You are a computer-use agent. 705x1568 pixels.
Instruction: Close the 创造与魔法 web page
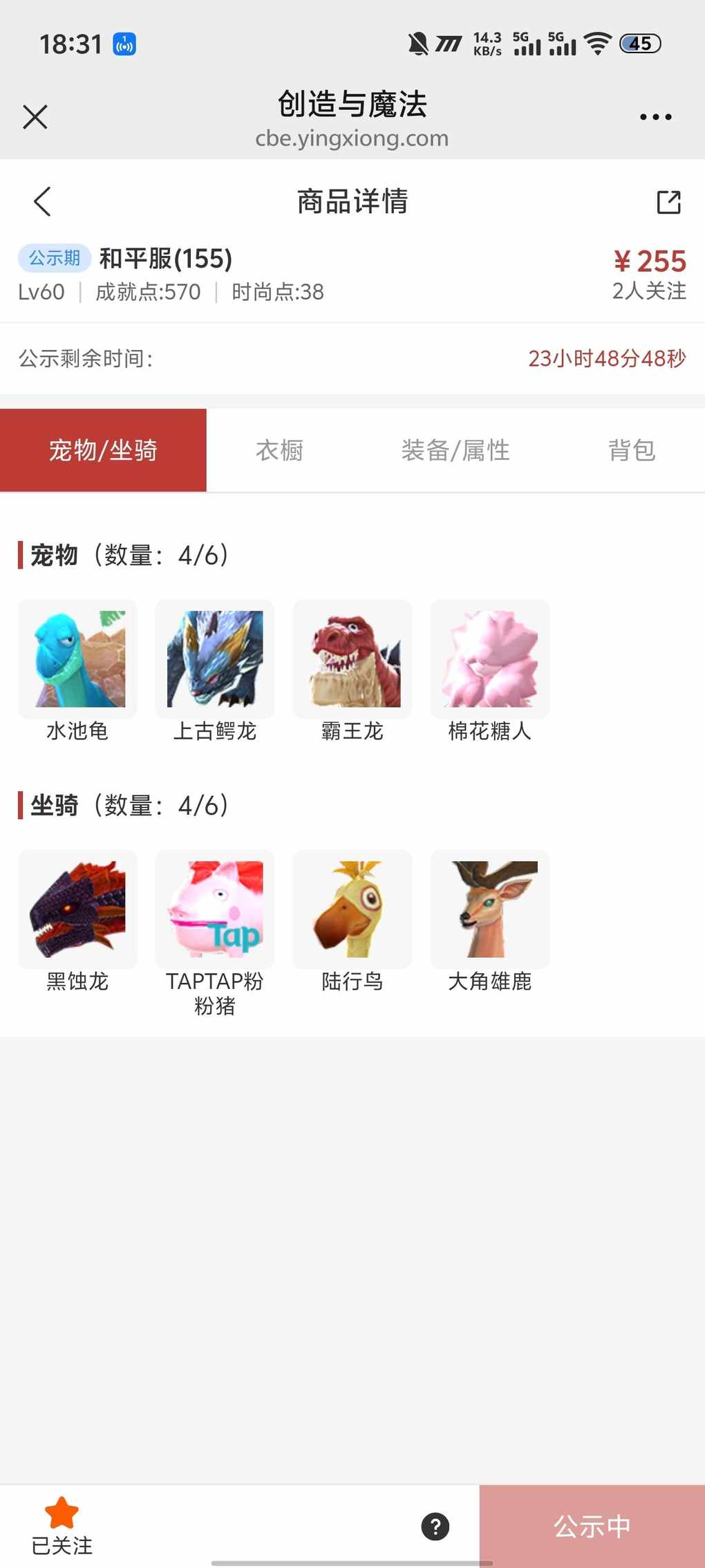(x=35, y=117)
